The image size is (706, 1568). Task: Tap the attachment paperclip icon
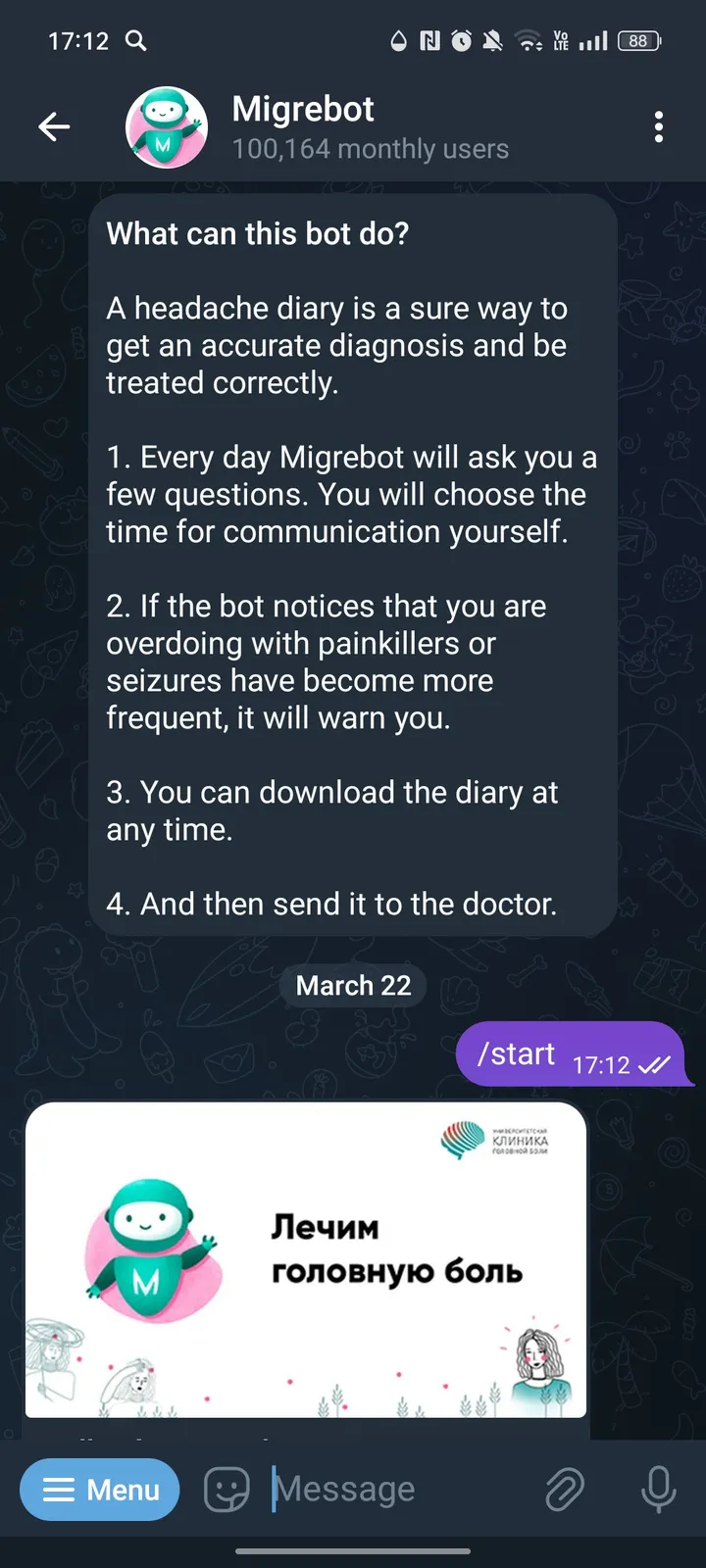564,1490
